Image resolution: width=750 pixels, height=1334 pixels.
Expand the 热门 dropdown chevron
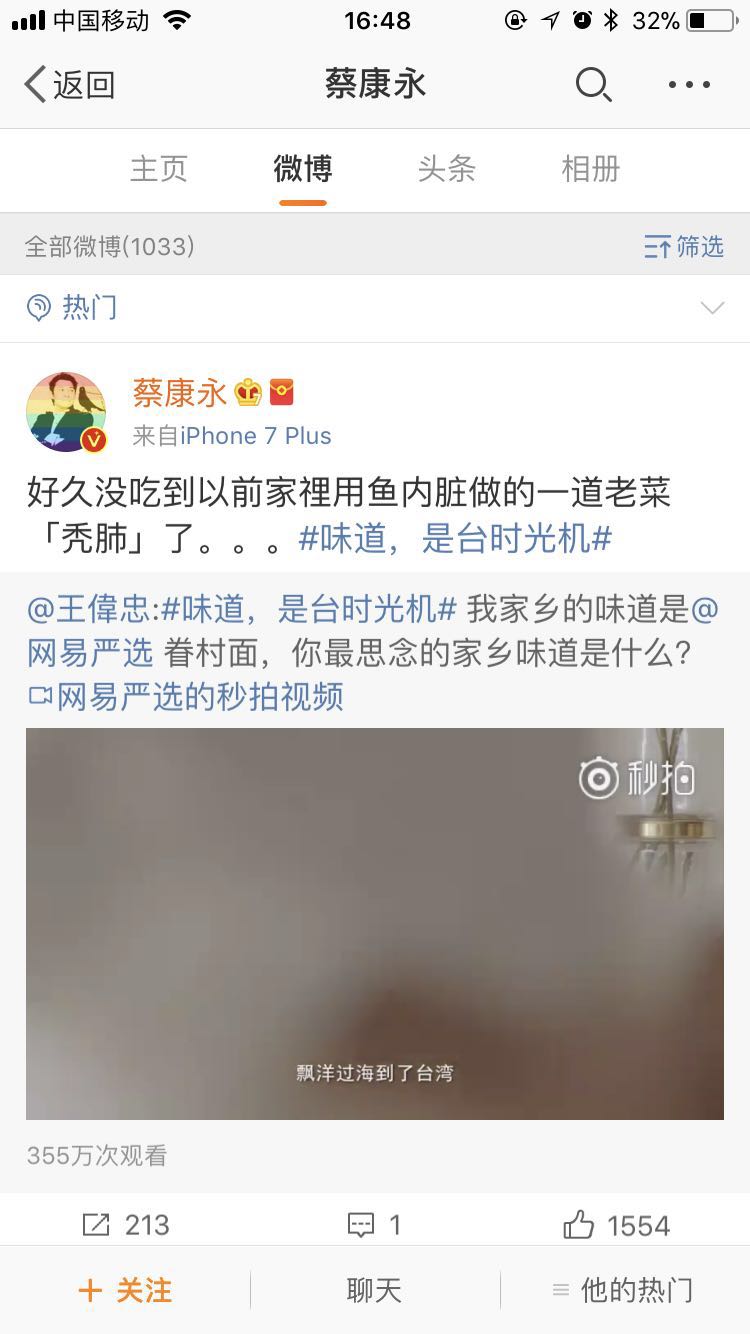click(712, 307)
